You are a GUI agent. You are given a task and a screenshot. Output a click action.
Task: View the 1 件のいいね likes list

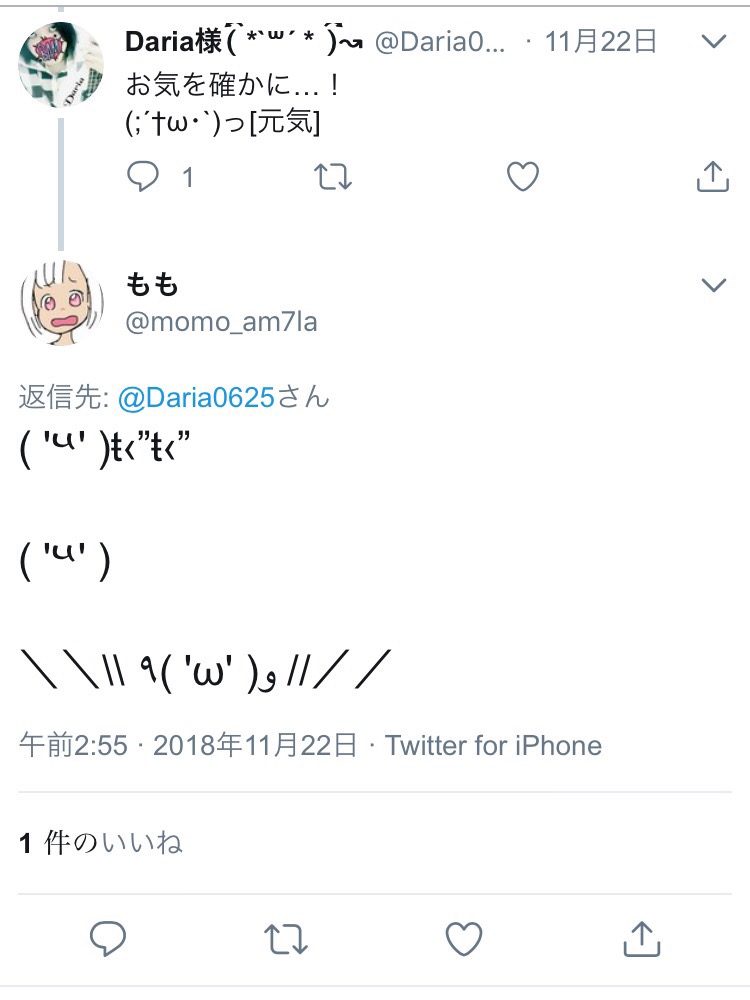point(101,843)
